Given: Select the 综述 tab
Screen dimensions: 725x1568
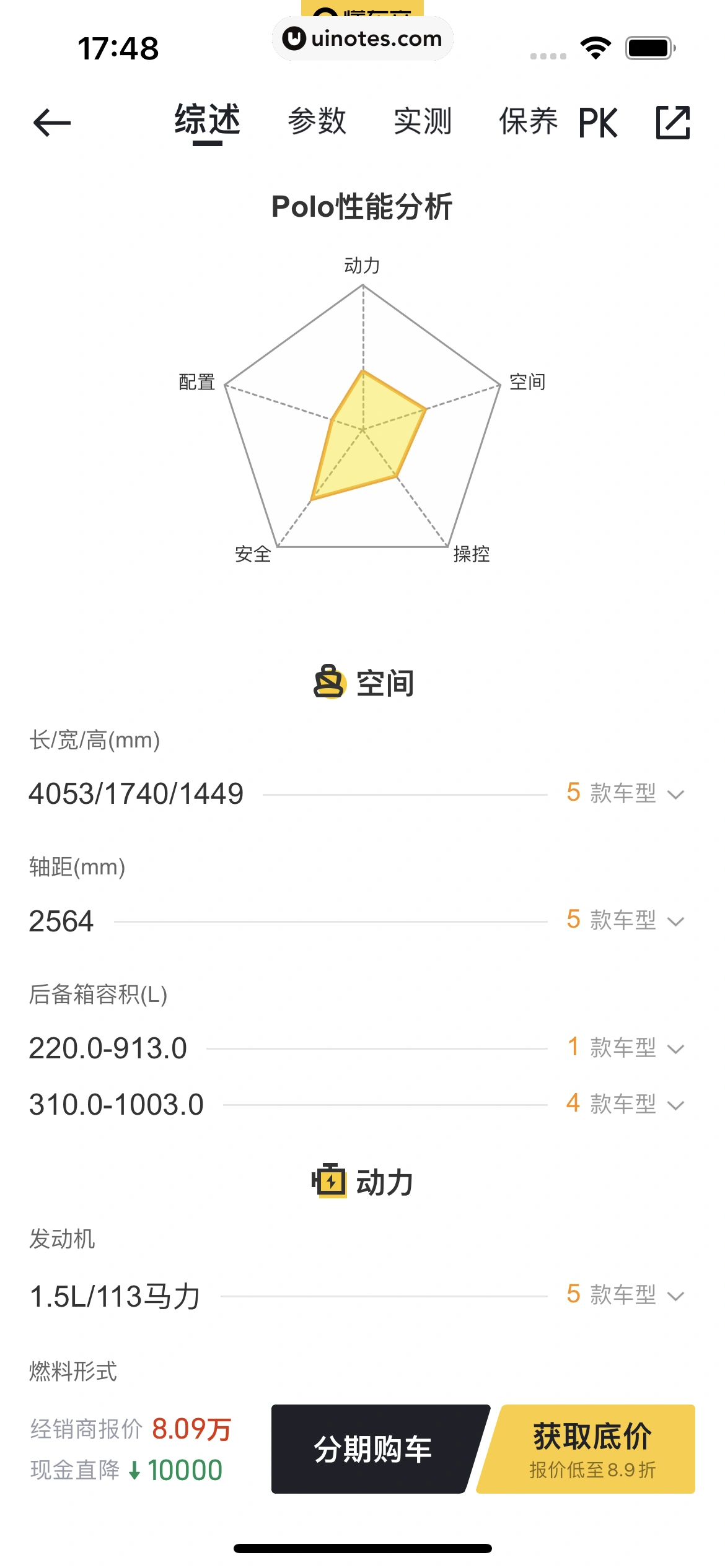Looking at the screenshot, I should coord(207,121).
